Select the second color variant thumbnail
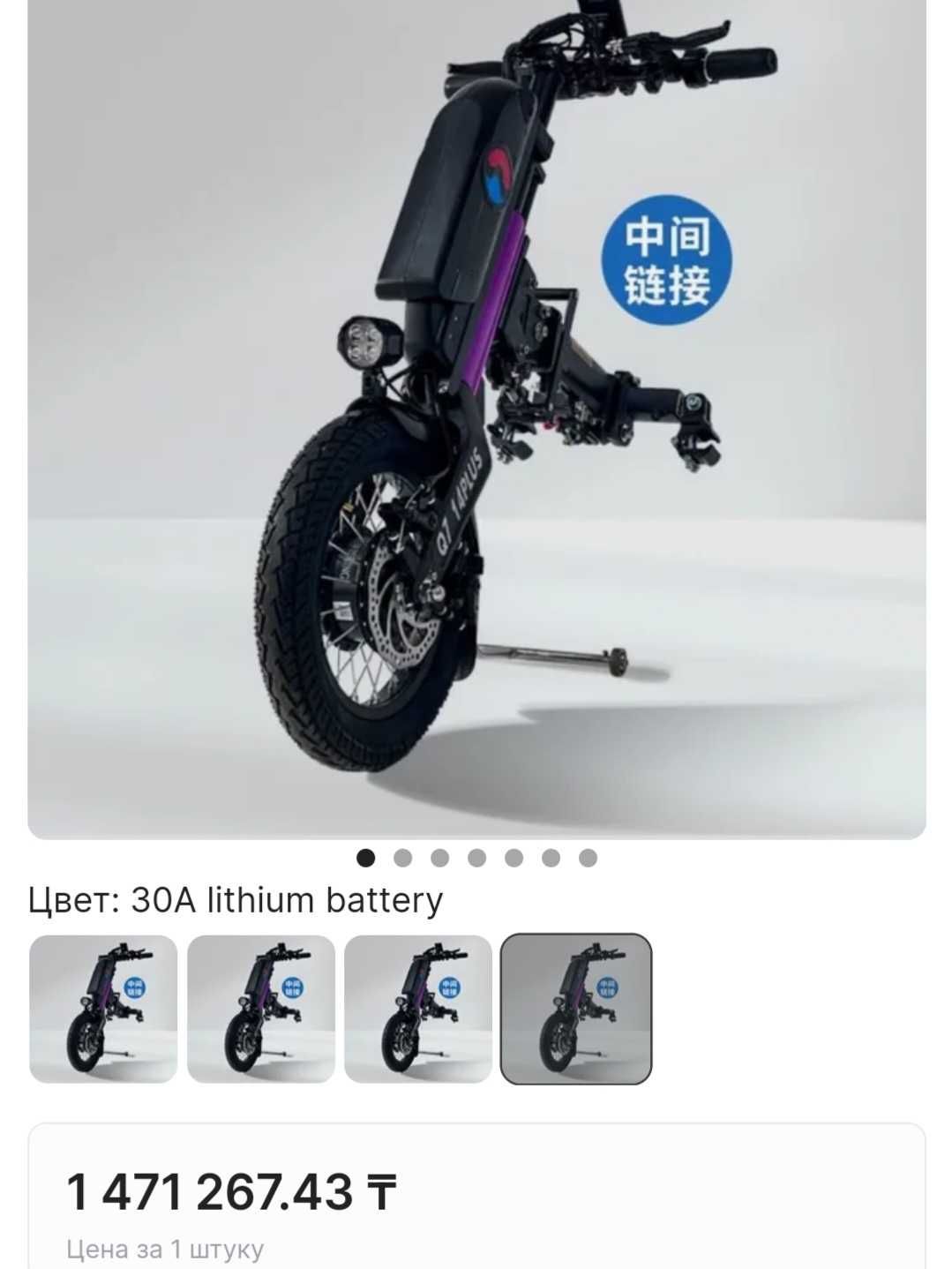 coord(261,1009)
